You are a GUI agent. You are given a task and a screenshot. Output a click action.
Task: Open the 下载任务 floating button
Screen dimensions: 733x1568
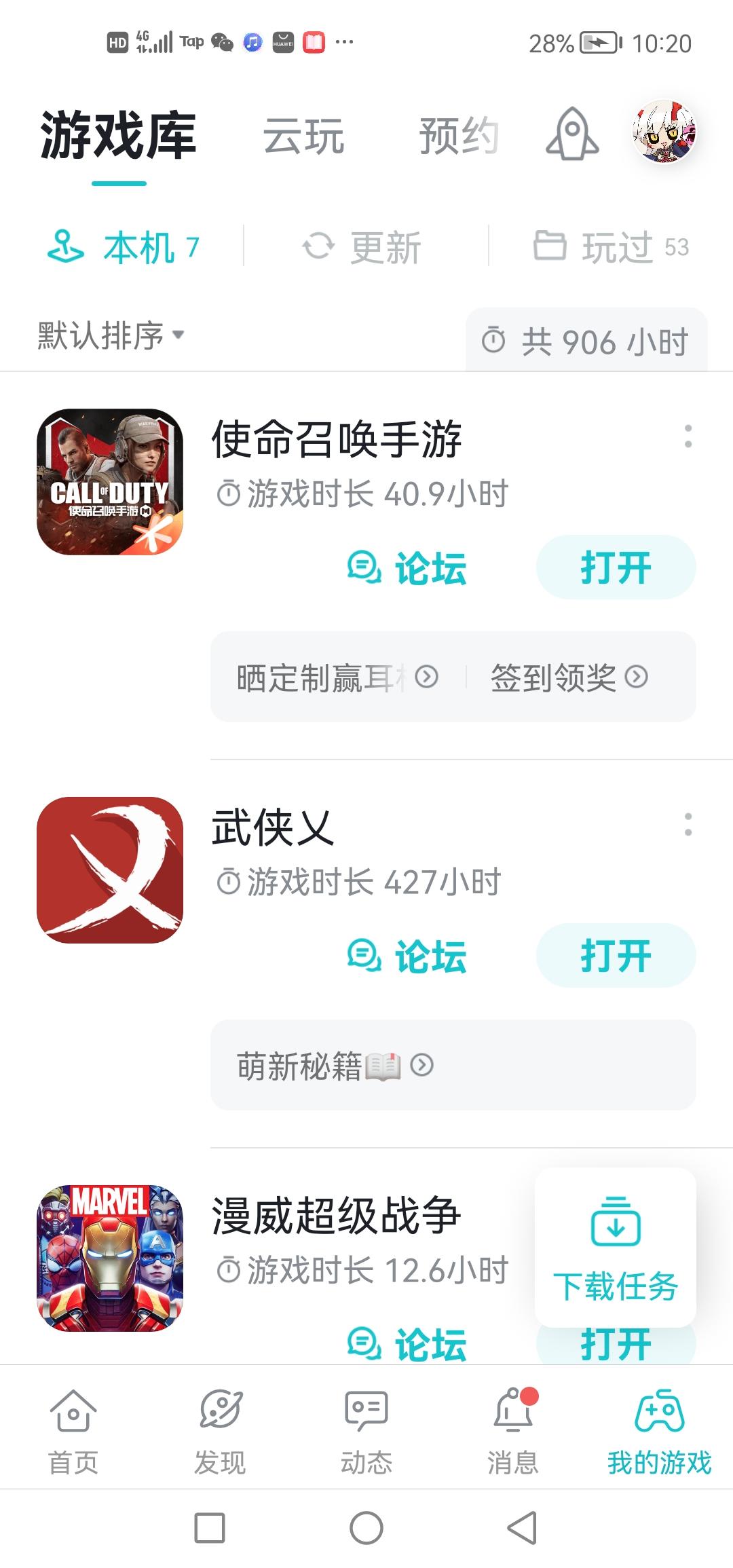pos(616,1248)
